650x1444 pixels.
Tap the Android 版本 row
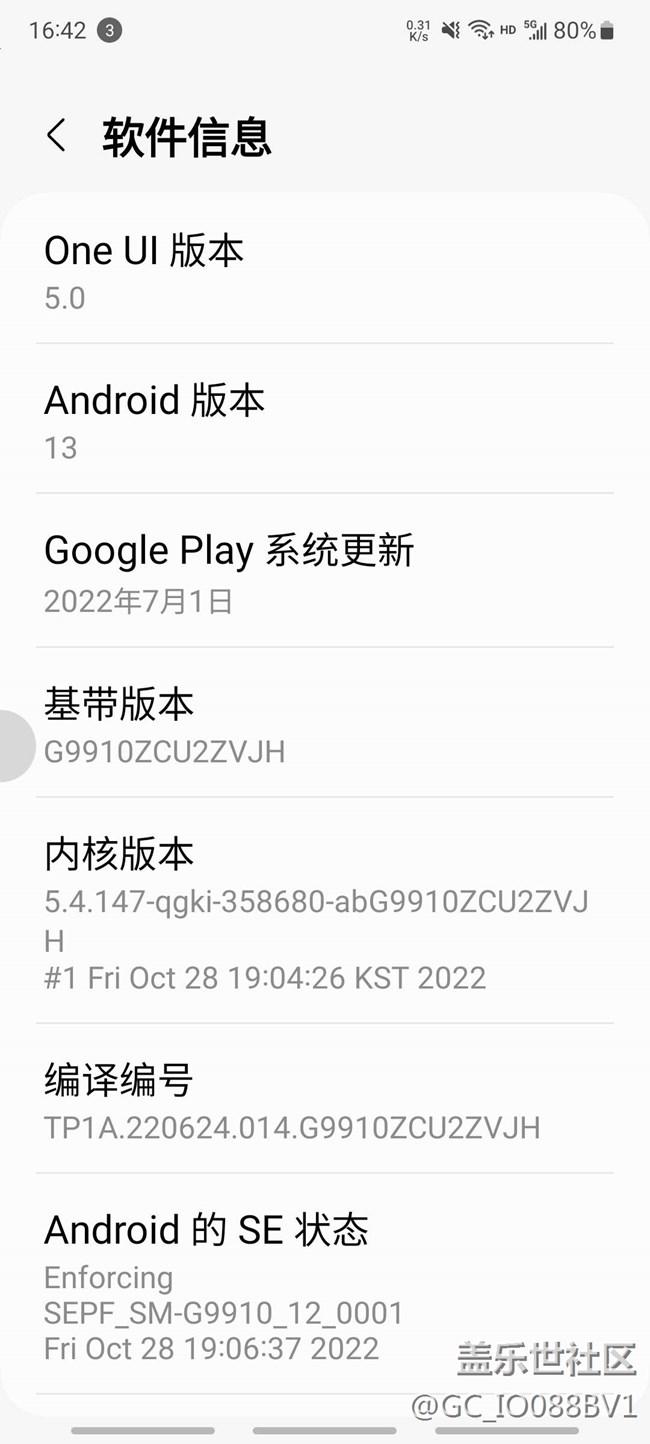click(x=325, y=419)
